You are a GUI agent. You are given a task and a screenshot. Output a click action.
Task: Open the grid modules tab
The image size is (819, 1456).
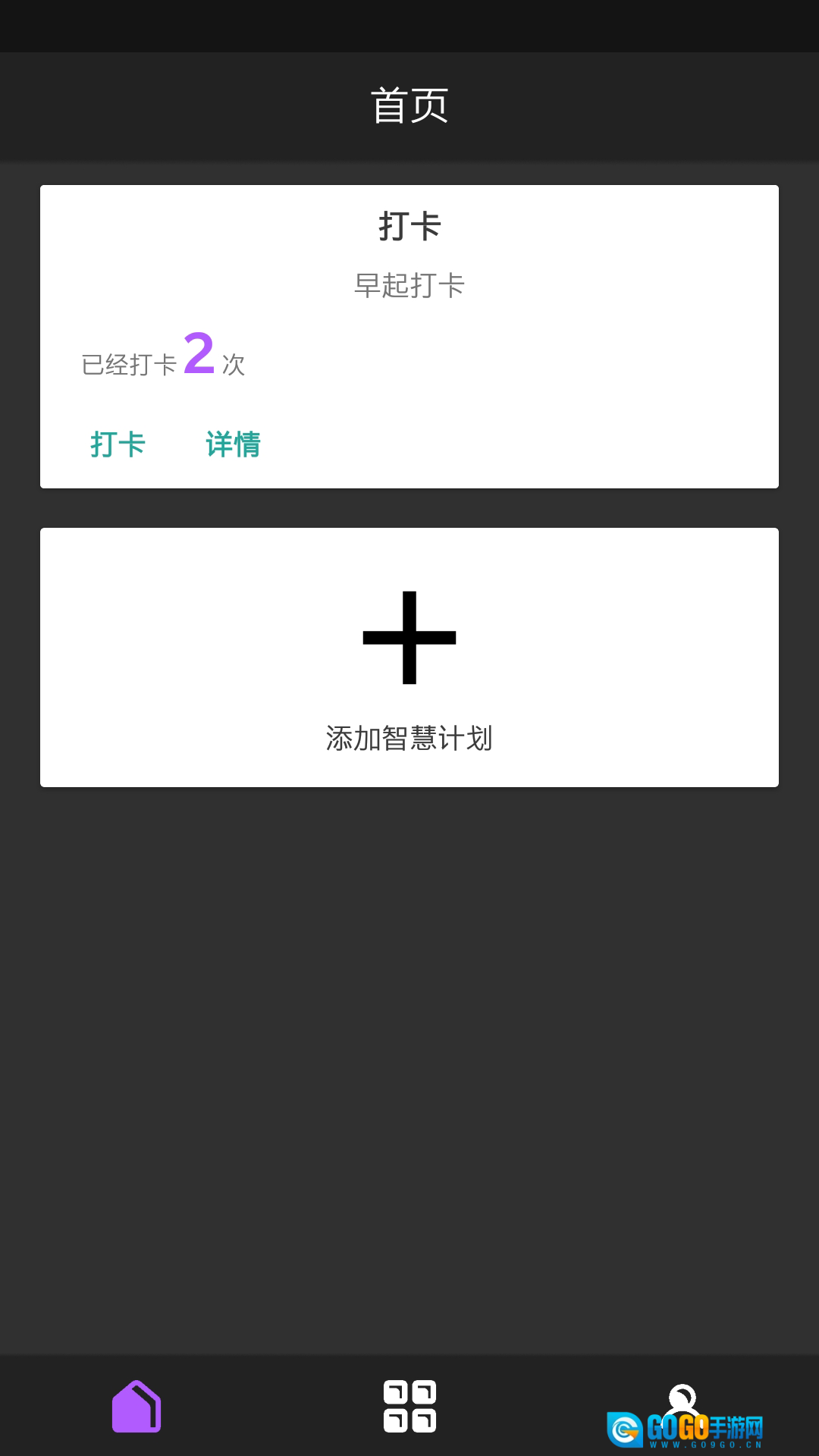(409, 1406)
